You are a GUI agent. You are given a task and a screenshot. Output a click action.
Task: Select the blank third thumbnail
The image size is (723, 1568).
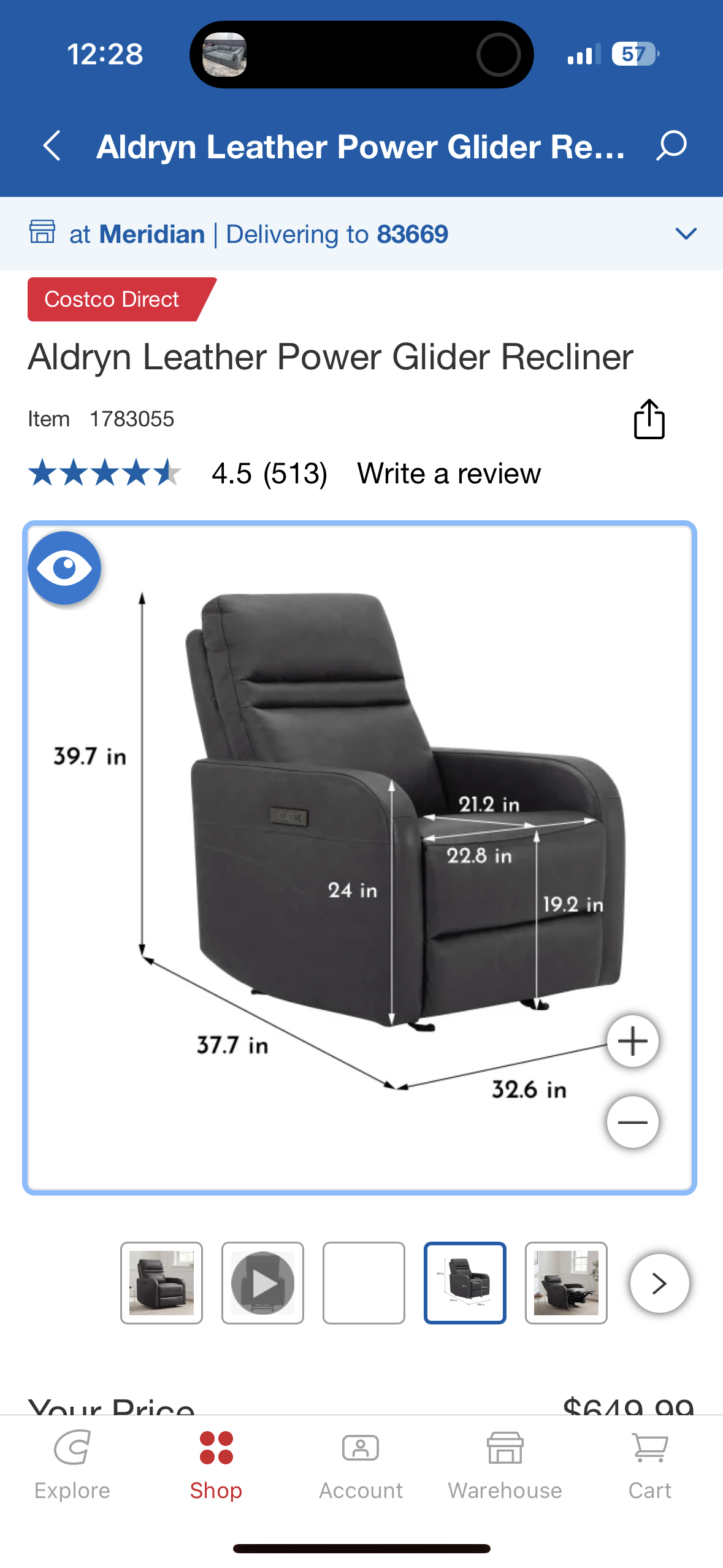tap(364, 1283)
